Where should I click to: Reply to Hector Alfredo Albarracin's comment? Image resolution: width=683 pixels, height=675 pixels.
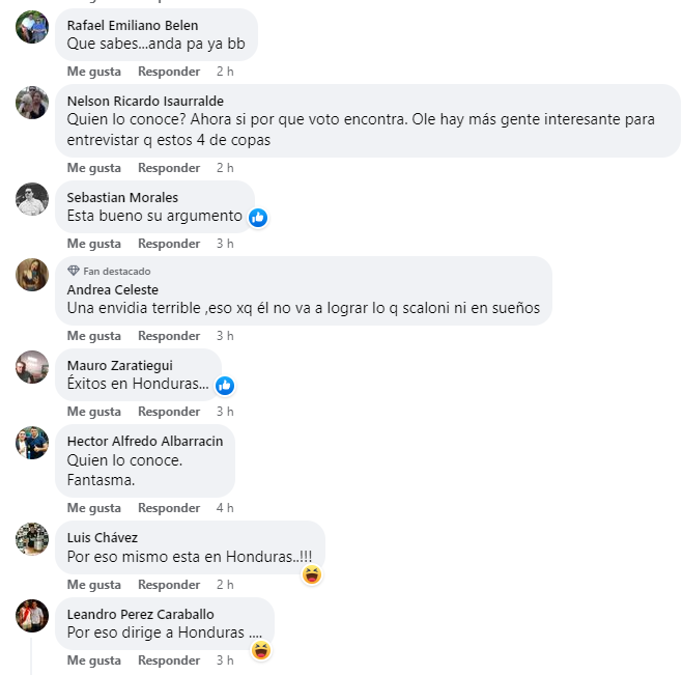point(169,508)
